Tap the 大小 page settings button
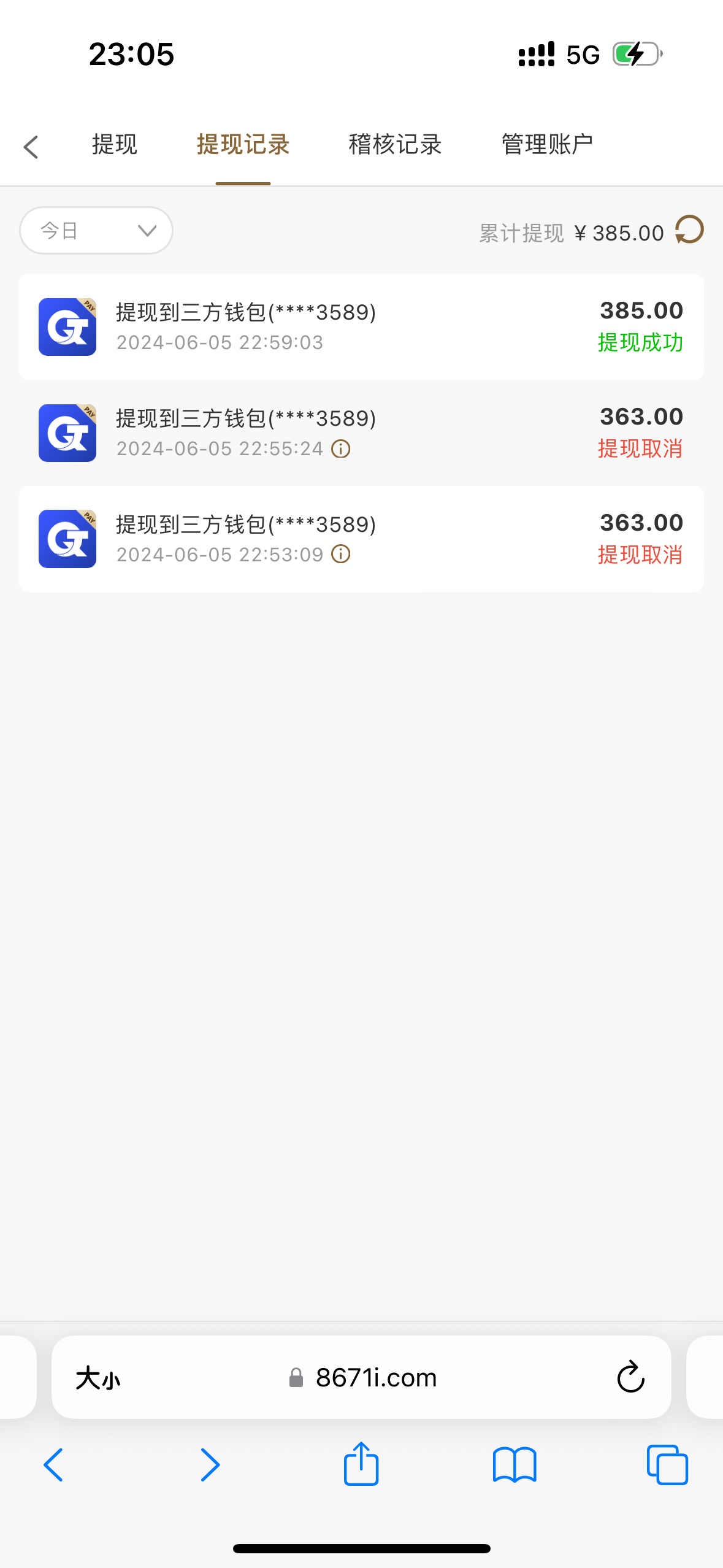This screenshot has height=1568, width=723. coord(98,1378)
